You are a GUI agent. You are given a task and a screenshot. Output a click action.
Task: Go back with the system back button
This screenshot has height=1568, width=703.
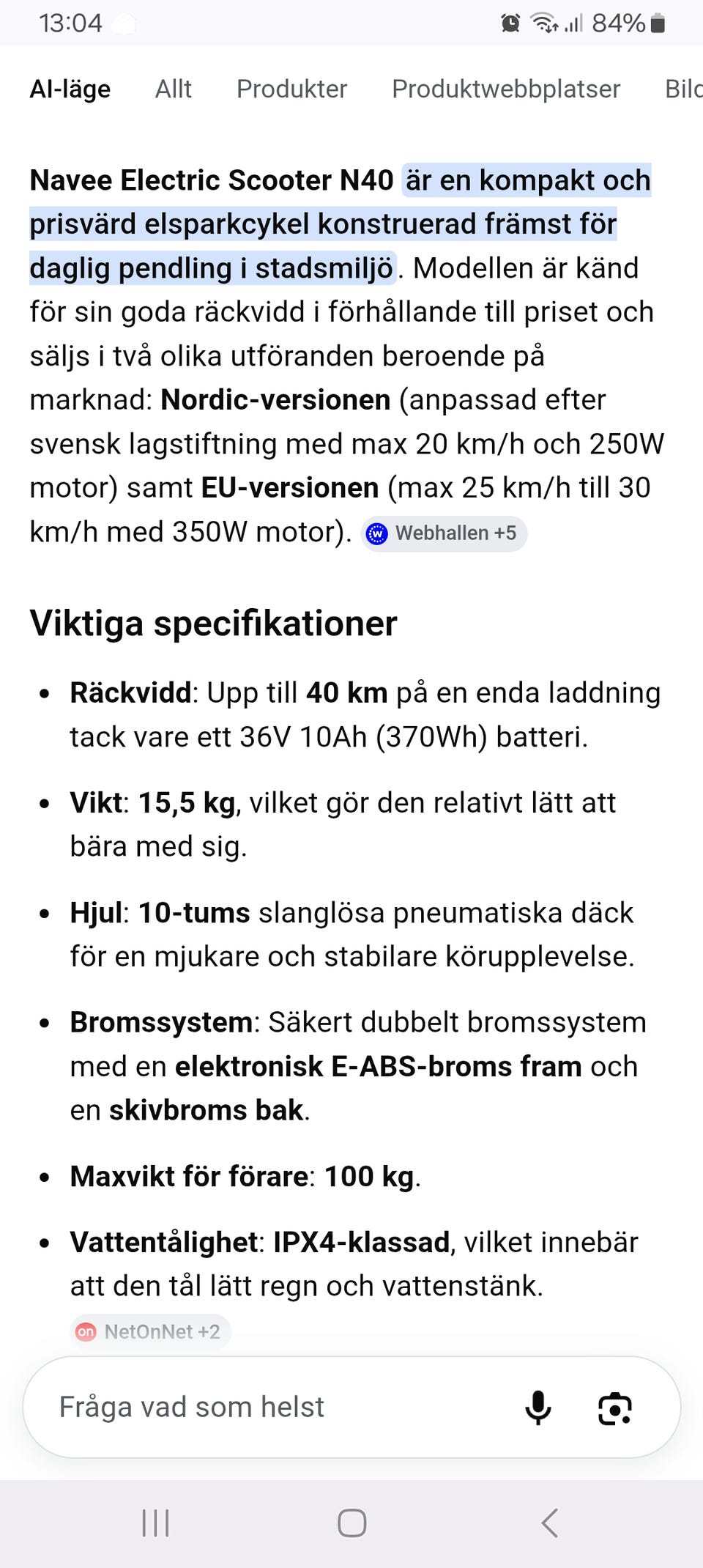(x=549, y=1523)
